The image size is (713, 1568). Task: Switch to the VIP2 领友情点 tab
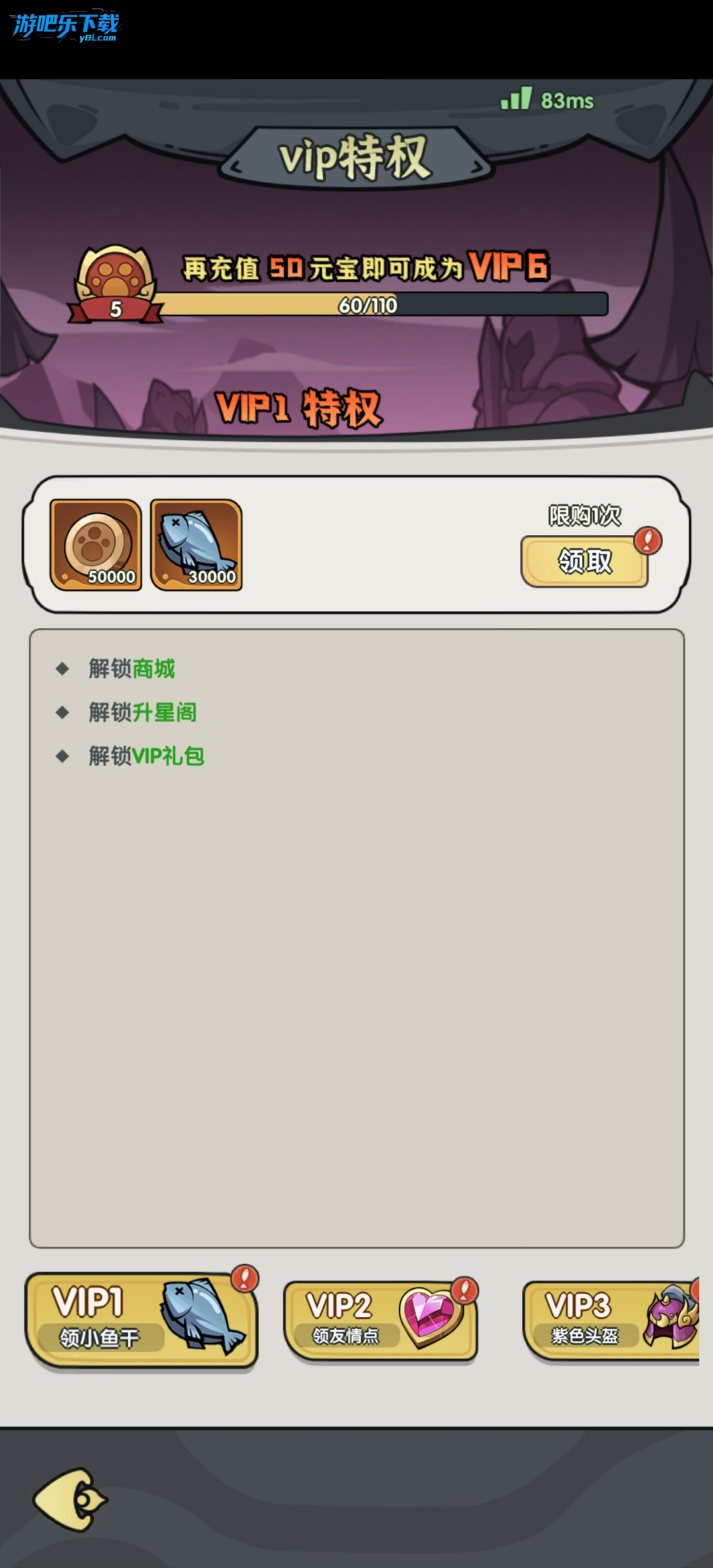click(x=380, y=1321)
